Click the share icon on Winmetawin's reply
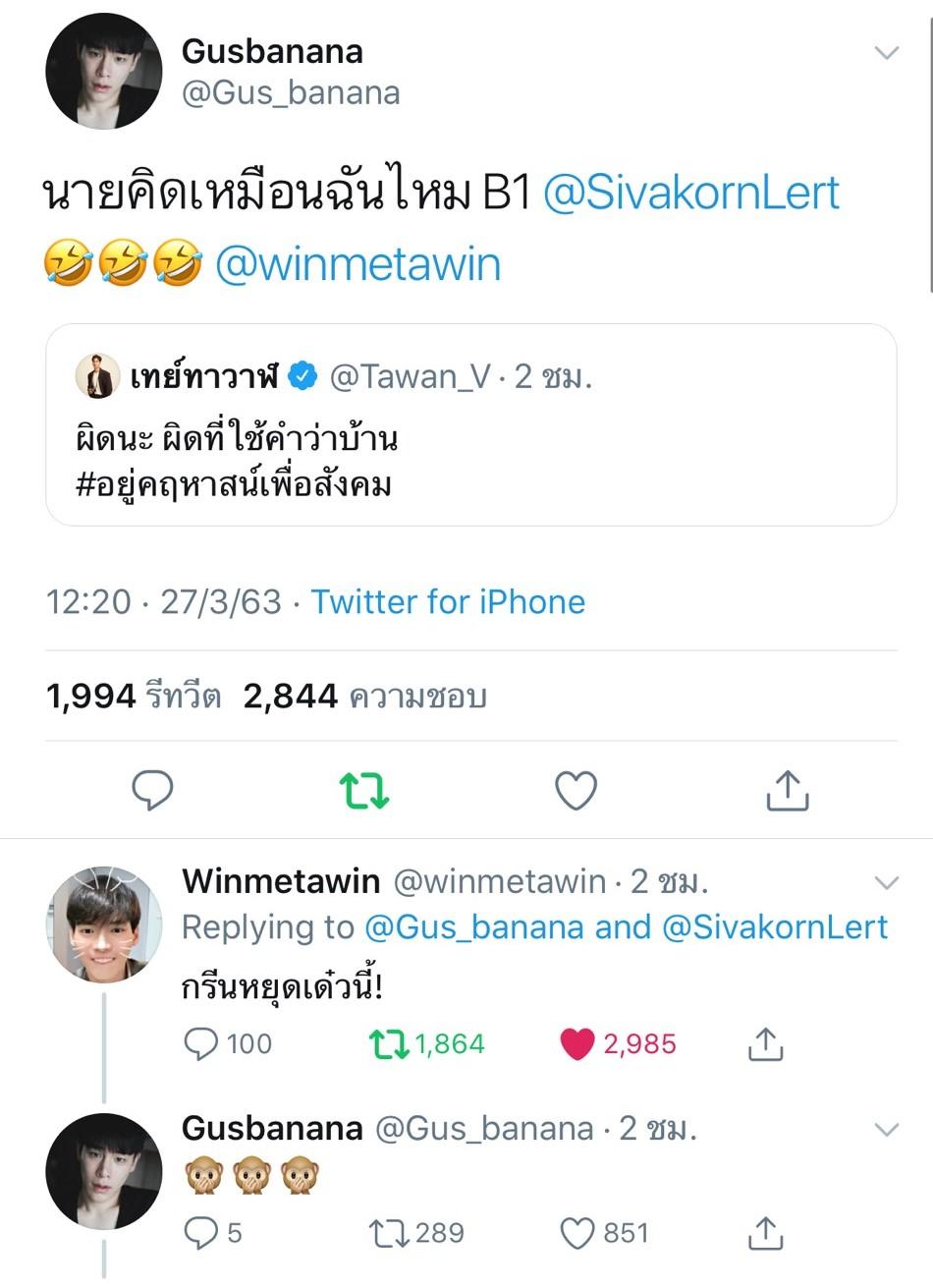The image size is (933, 1288). pos(764,1044)
